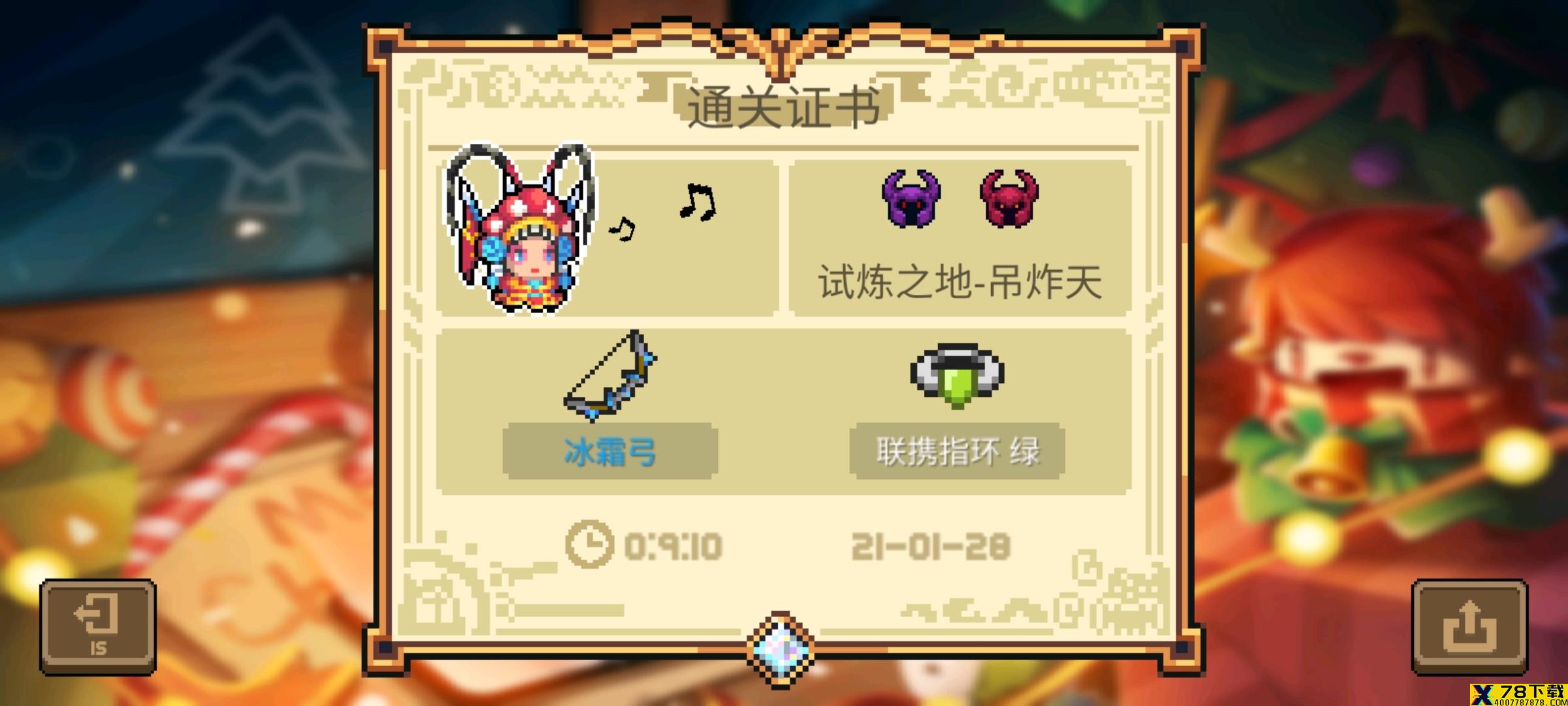Share the clearance certificate
The height and width of the screenshot is (706, 1568).
point(1469,626)
